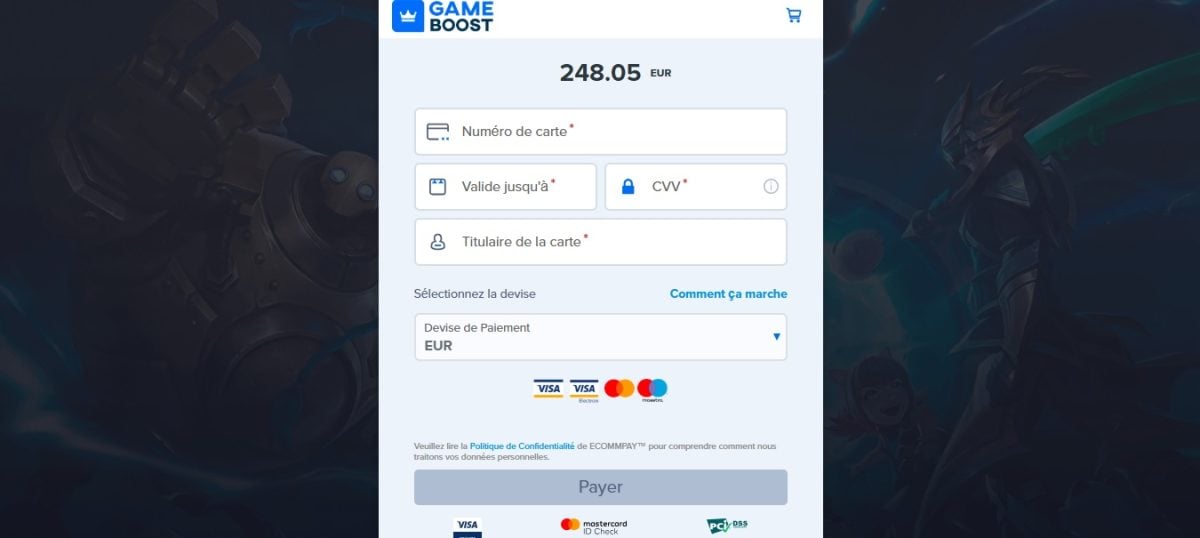
Task: Select the Valide jusqu'à expiry field
Action: (x=505, y=187)
